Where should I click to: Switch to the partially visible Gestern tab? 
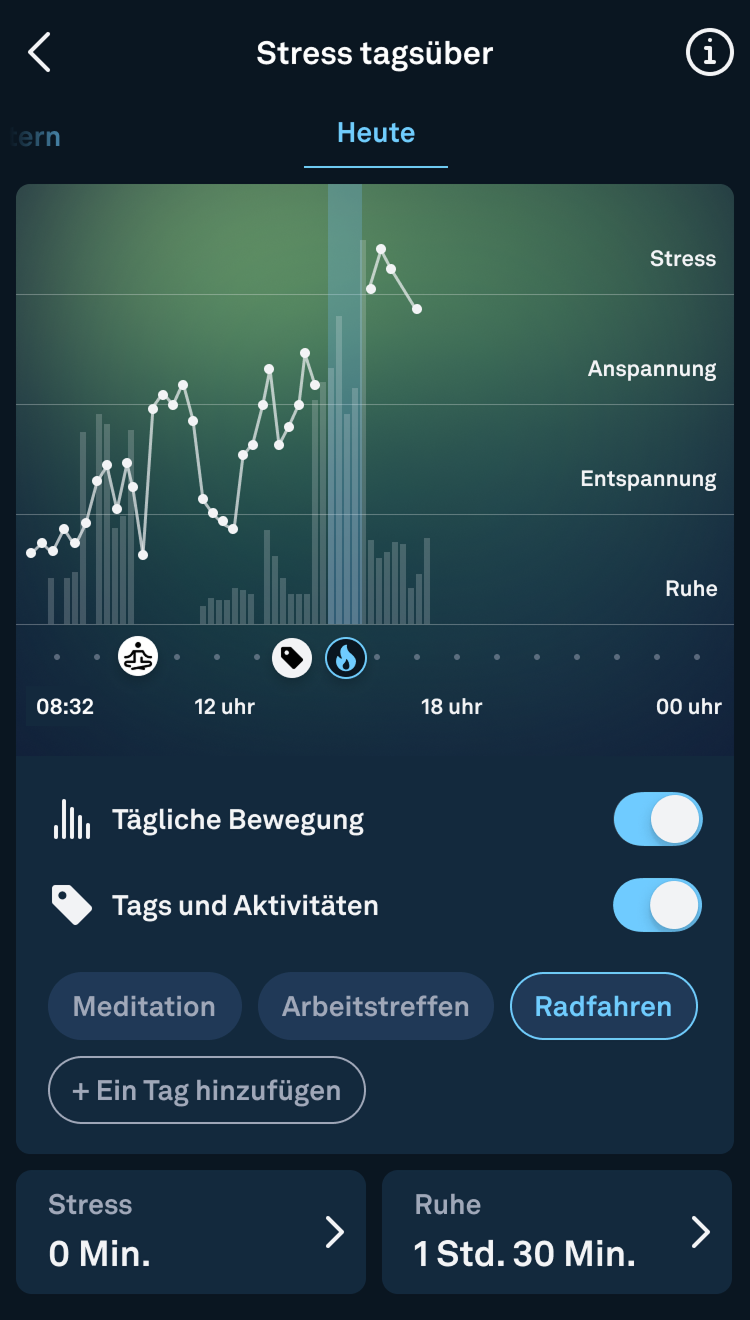32,136
